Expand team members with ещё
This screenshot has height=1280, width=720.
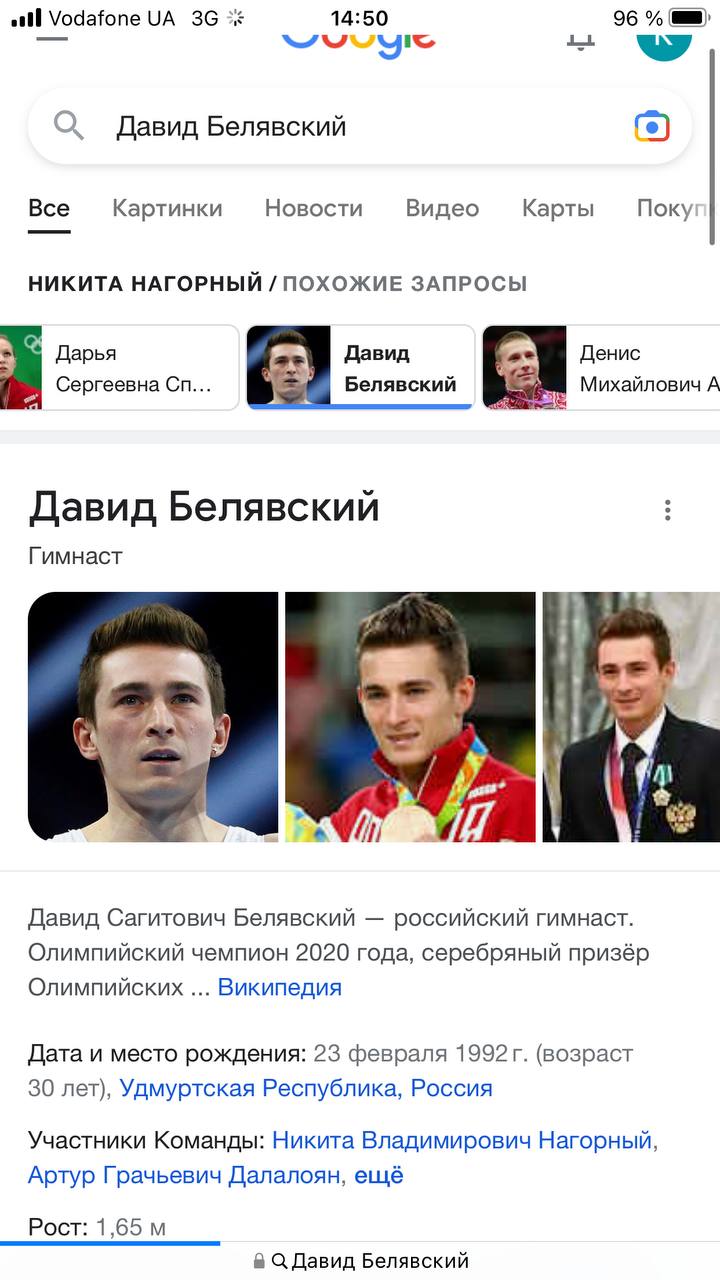(x=379, y=1176)
